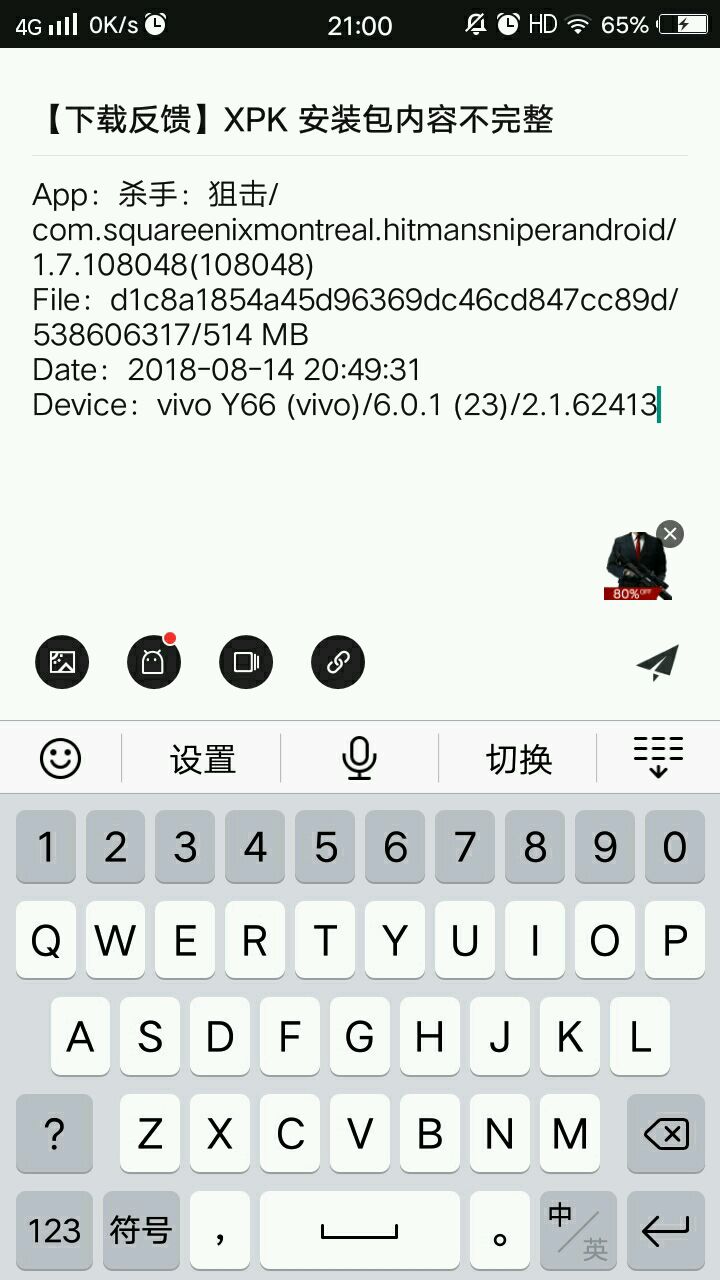Open keyboard 设置 settings
Viewport: 720px width, 1280px height.
click(x=202, y=759)
